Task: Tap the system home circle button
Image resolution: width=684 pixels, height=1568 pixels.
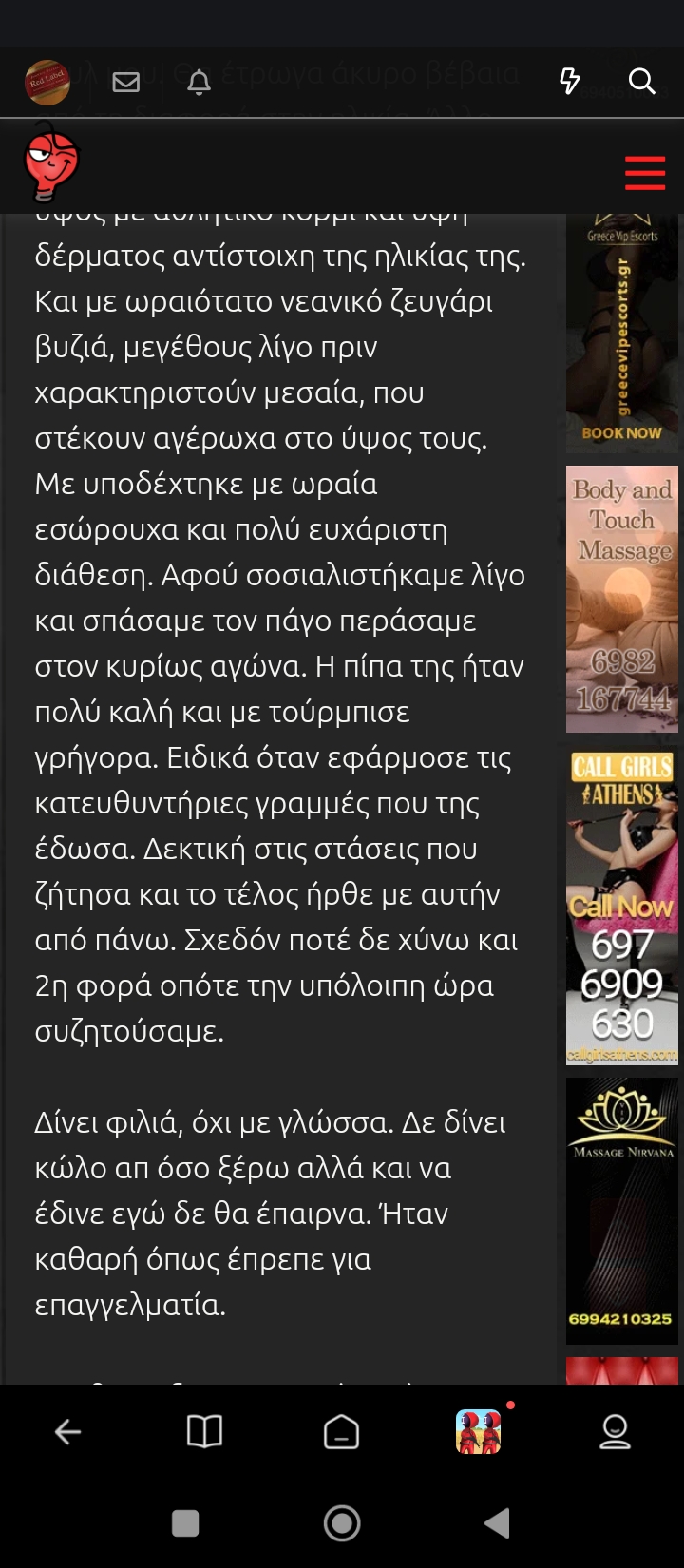Action: [342, 1523]
